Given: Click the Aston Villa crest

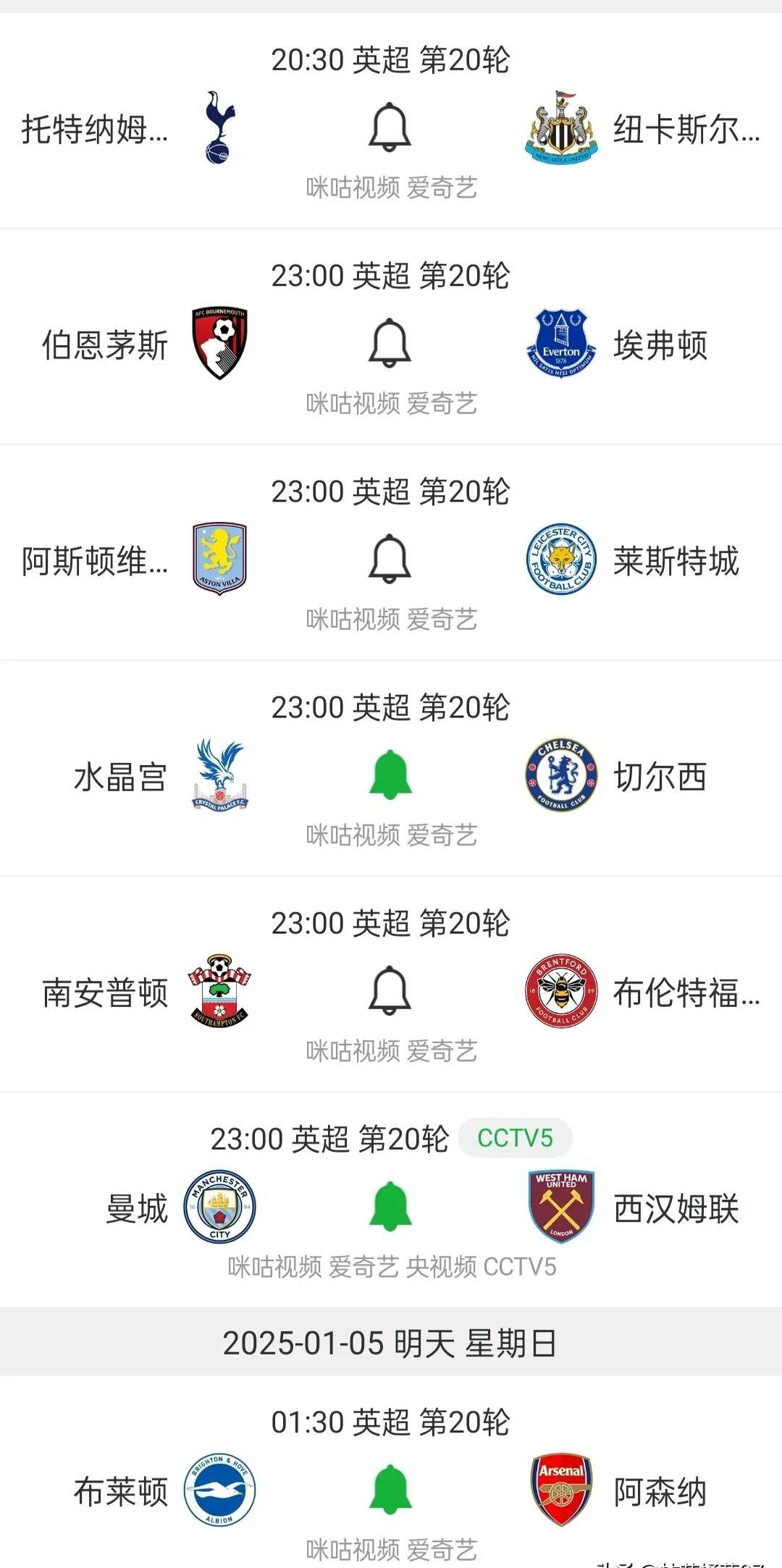Looking at the screenshot, I should (x=219, y=560).
